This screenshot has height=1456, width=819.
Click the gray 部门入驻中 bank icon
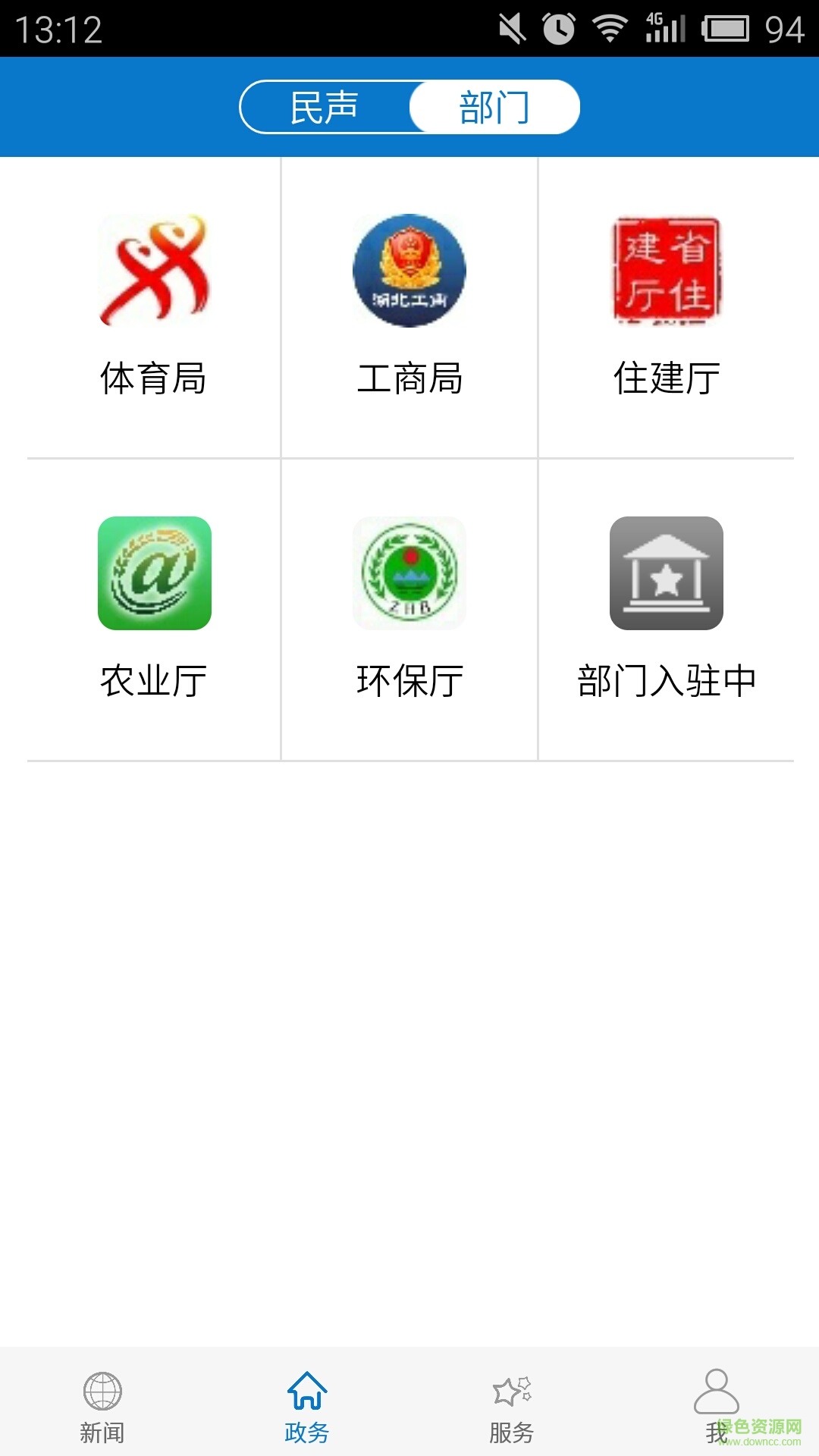(x=665, y=575)
